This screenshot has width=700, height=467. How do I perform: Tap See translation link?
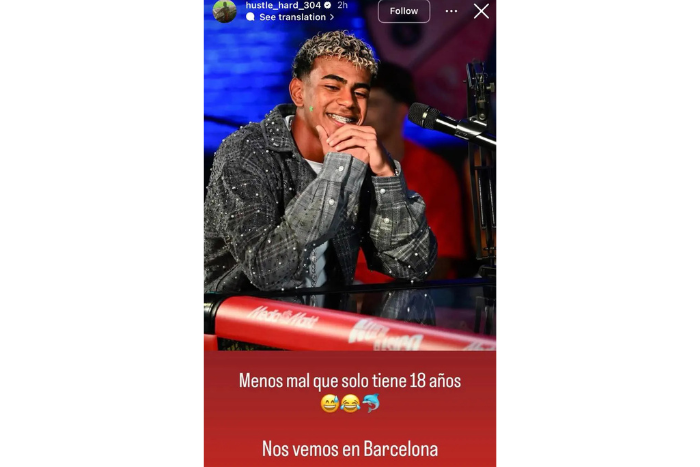(292, 17)
